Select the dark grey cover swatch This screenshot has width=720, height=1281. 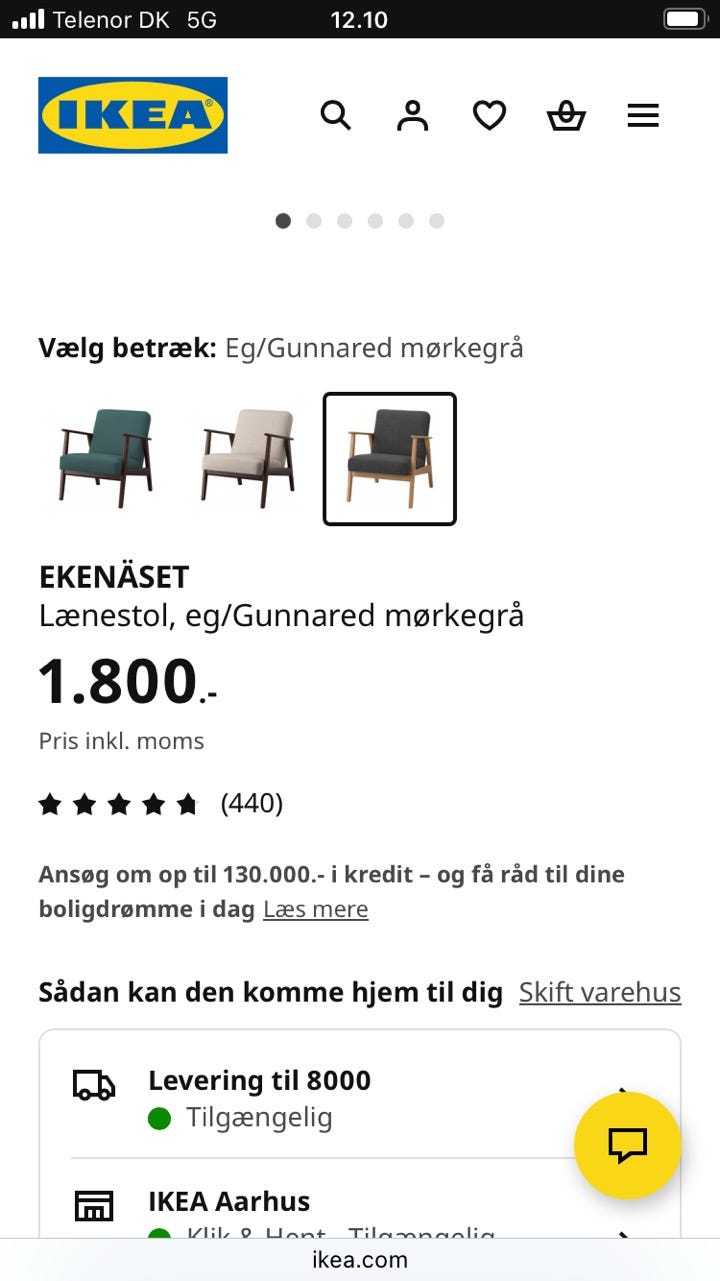pos(389,458)
